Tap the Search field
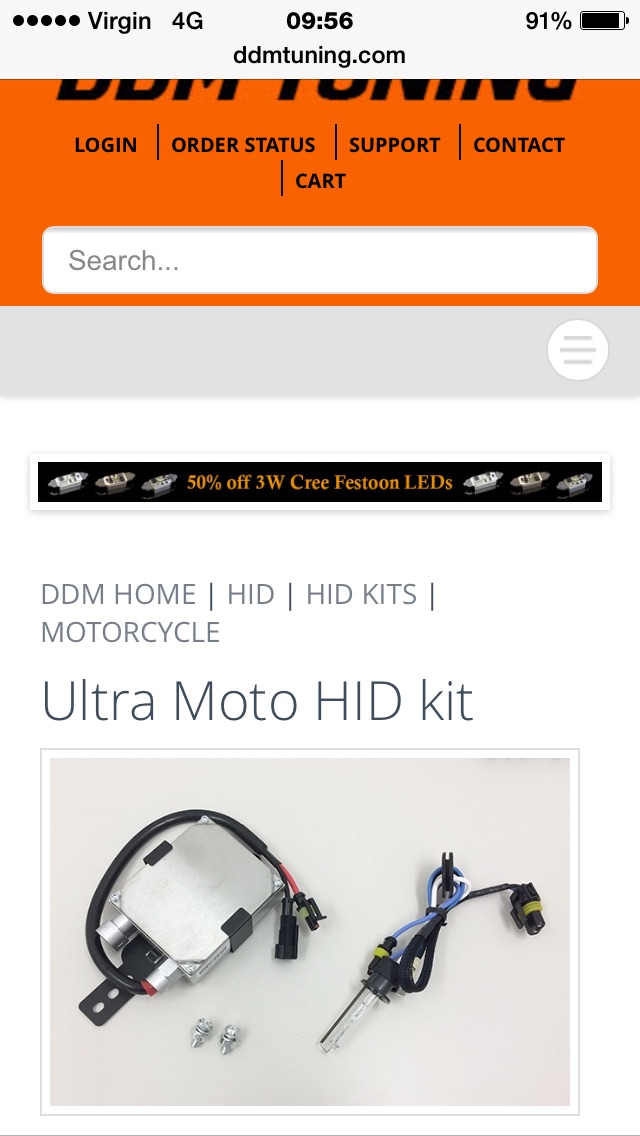The image size is (640, 1136). click(x=320, y=261)
